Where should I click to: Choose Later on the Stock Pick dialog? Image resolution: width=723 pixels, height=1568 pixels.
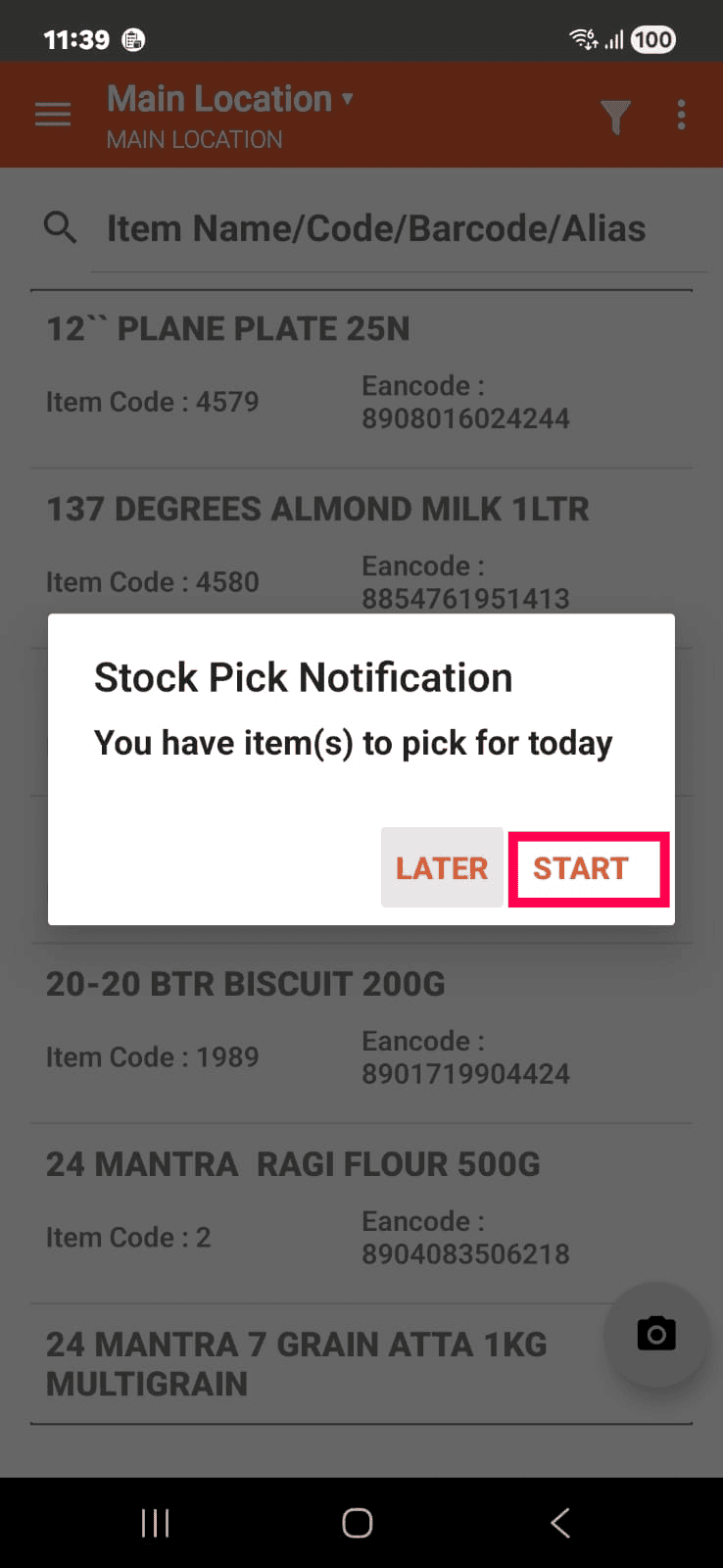tap(442, 868)
